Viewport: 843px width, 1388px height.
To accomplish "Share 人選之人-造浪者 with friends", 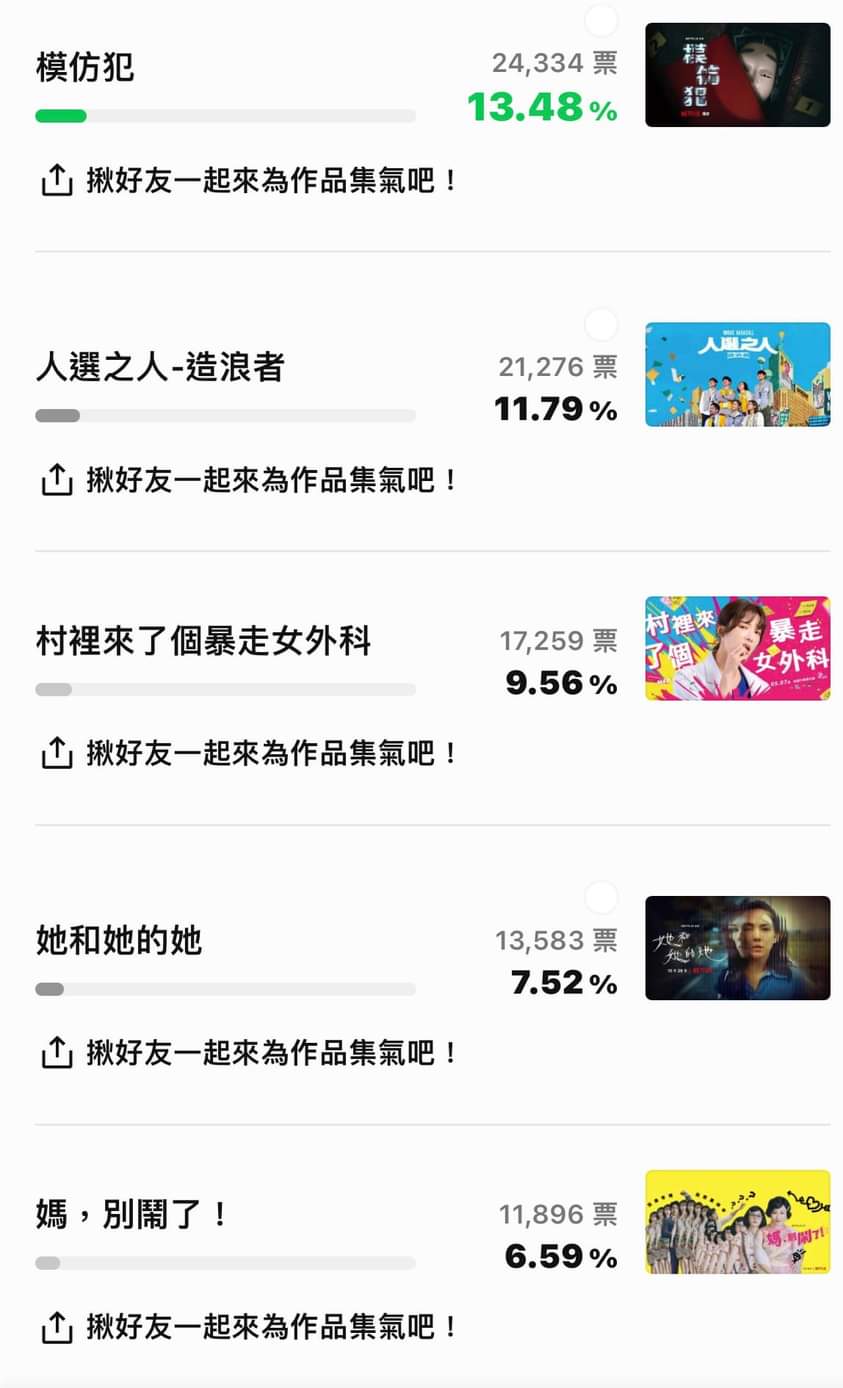I will (248, 480).
